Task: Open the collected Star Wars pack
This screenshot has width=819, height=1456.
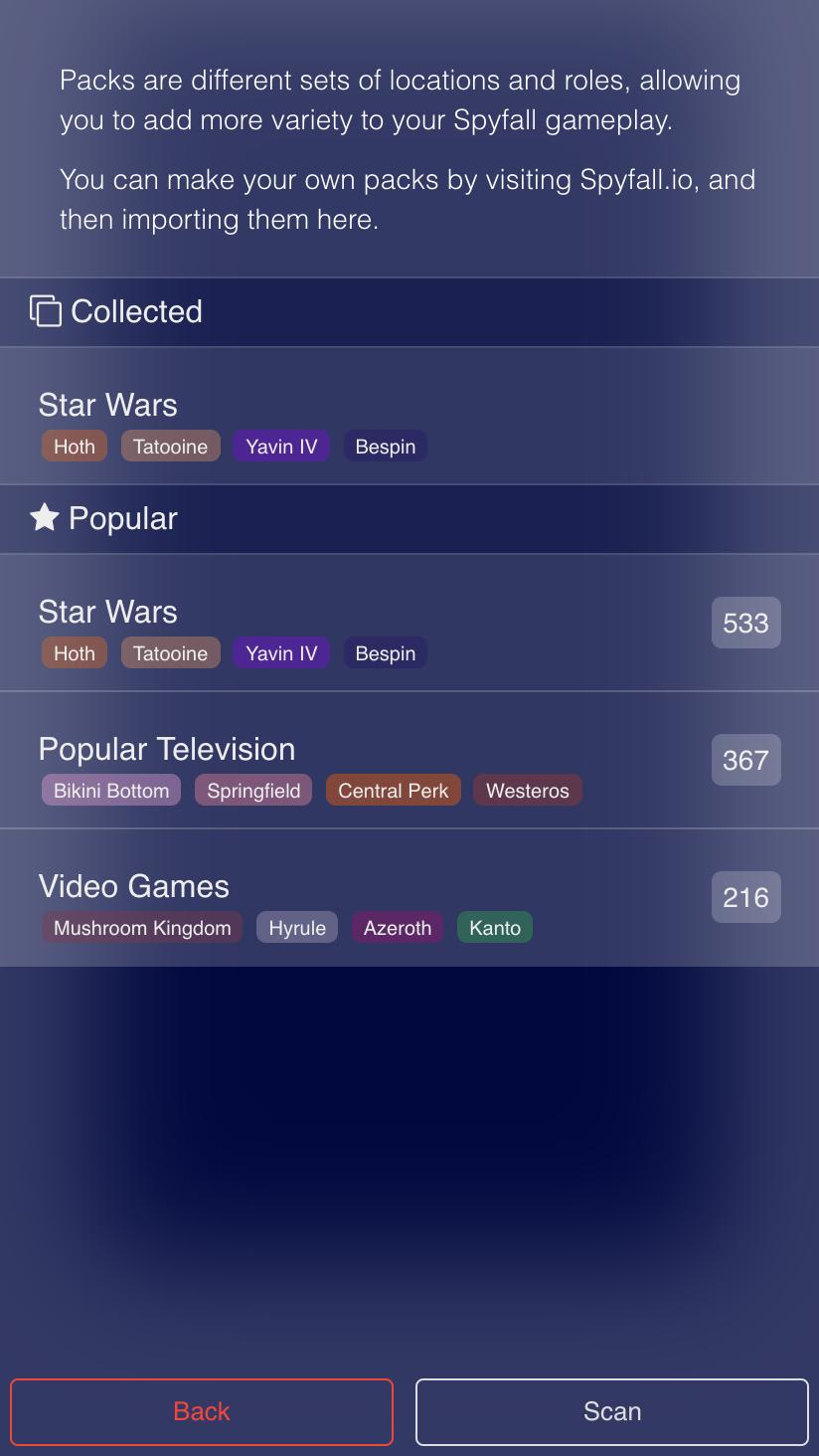Action: tap(409, 417)
